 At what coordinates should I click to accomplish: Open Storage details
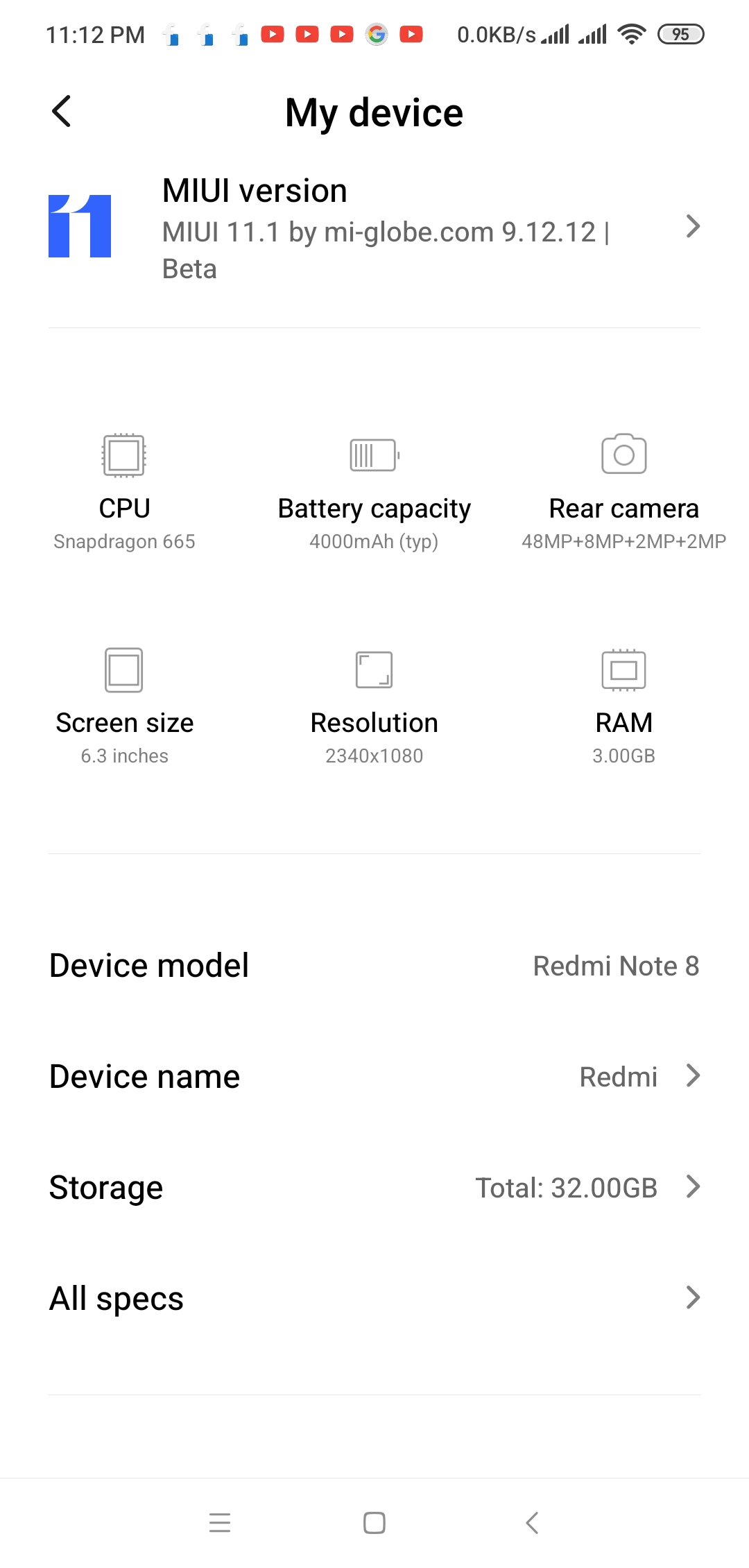click(x=374, y=1187)
